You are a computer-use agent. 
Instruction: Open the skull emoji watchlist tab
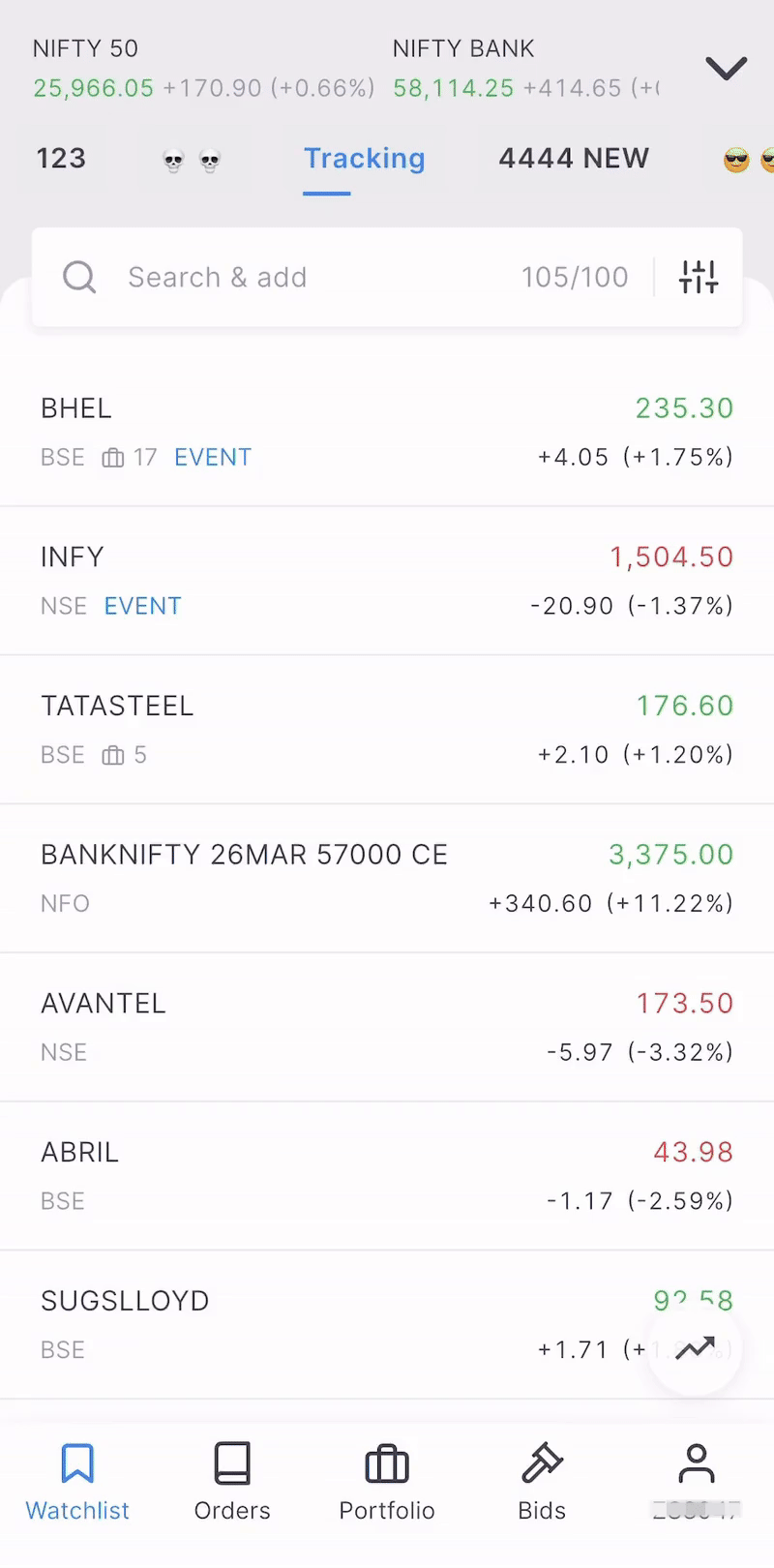pyautogui.click(x=192, y=160)
